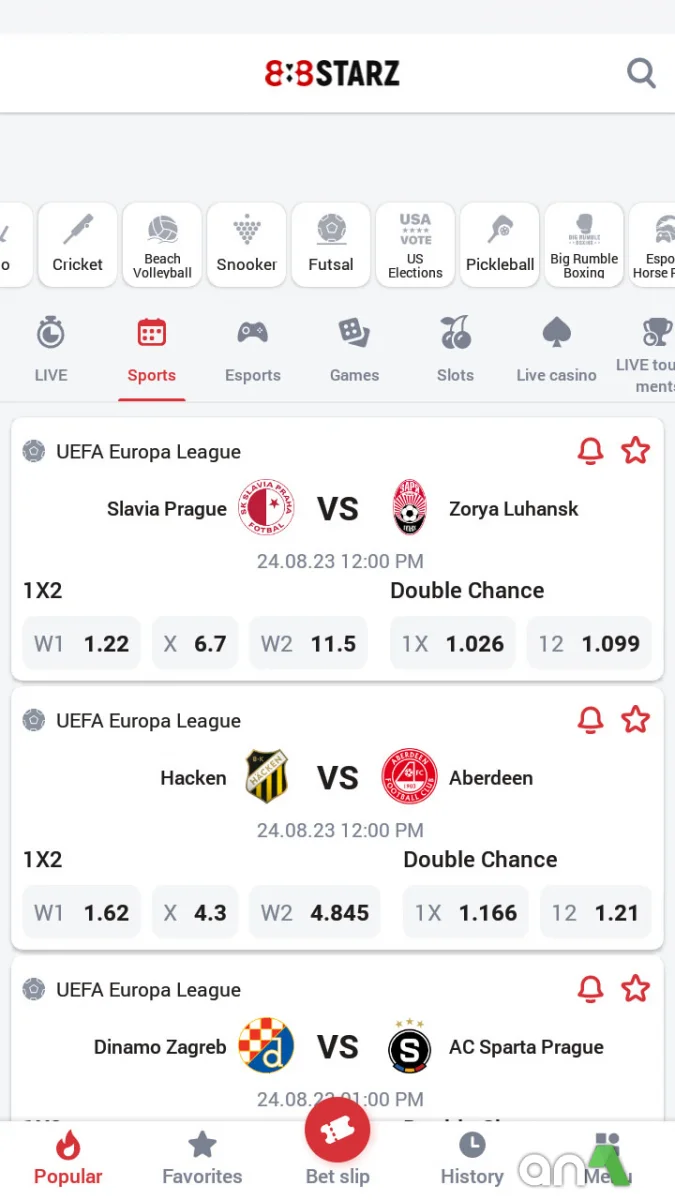Switch to the LIVE tab
This screenshot has width=675, height=1200.
click(x=51, y=350)
